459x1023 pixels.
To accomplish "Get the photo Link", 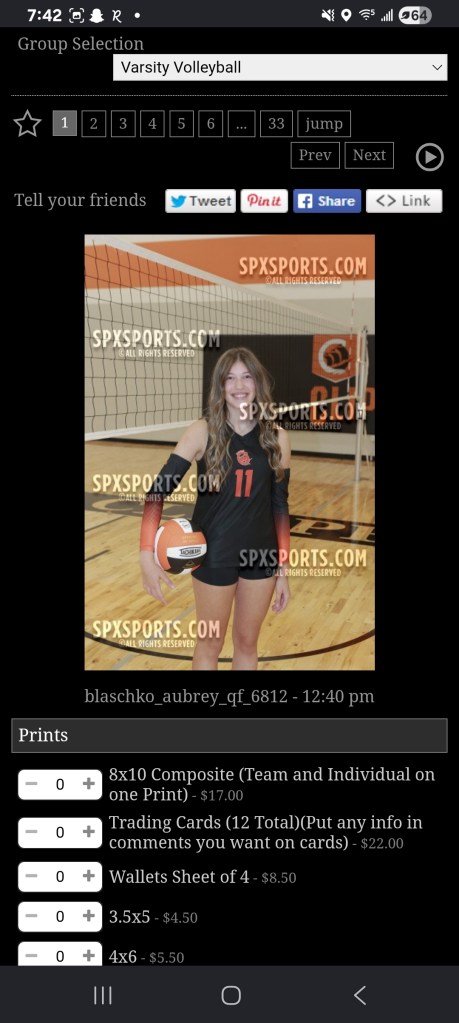I will coord(404,201).
